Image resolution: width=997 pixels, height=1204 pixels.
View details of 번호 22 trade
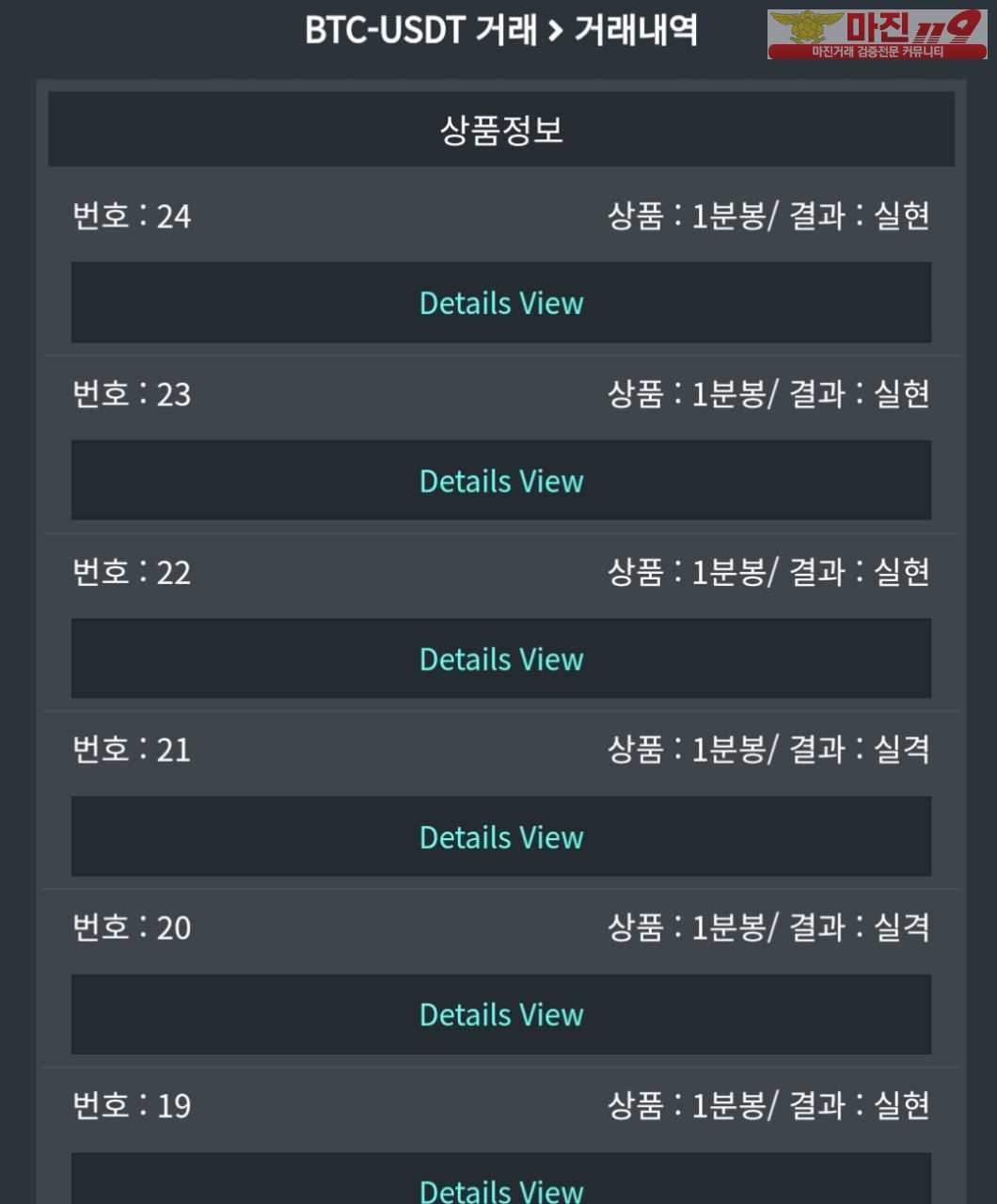(500, 658)
